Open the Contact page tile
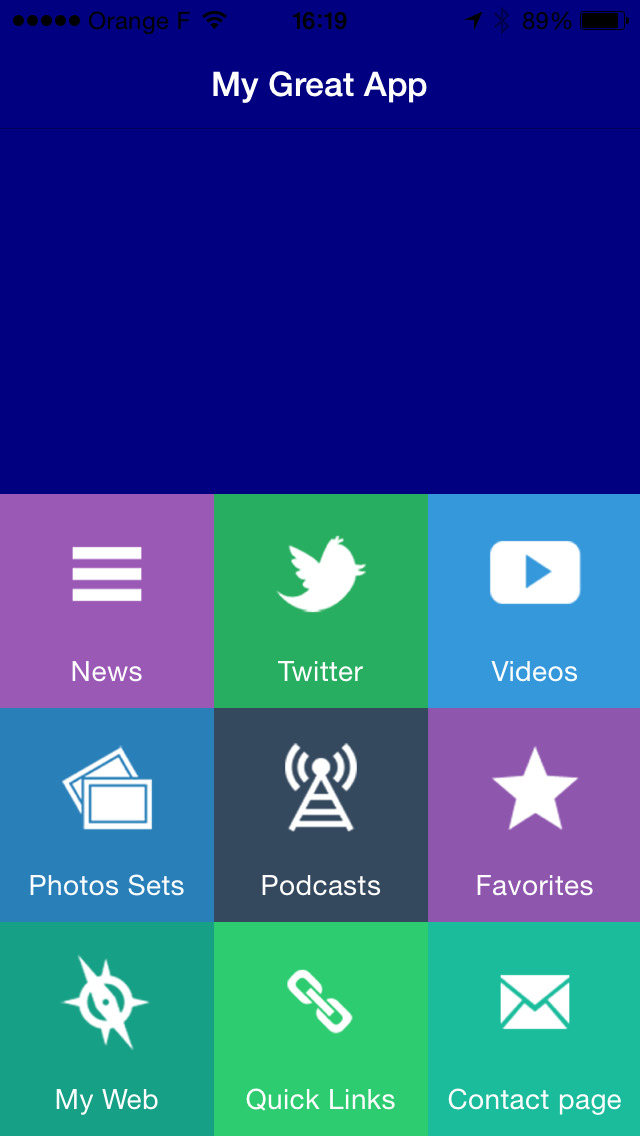This screenshot has height=1136, width=640. (534, 1029)
